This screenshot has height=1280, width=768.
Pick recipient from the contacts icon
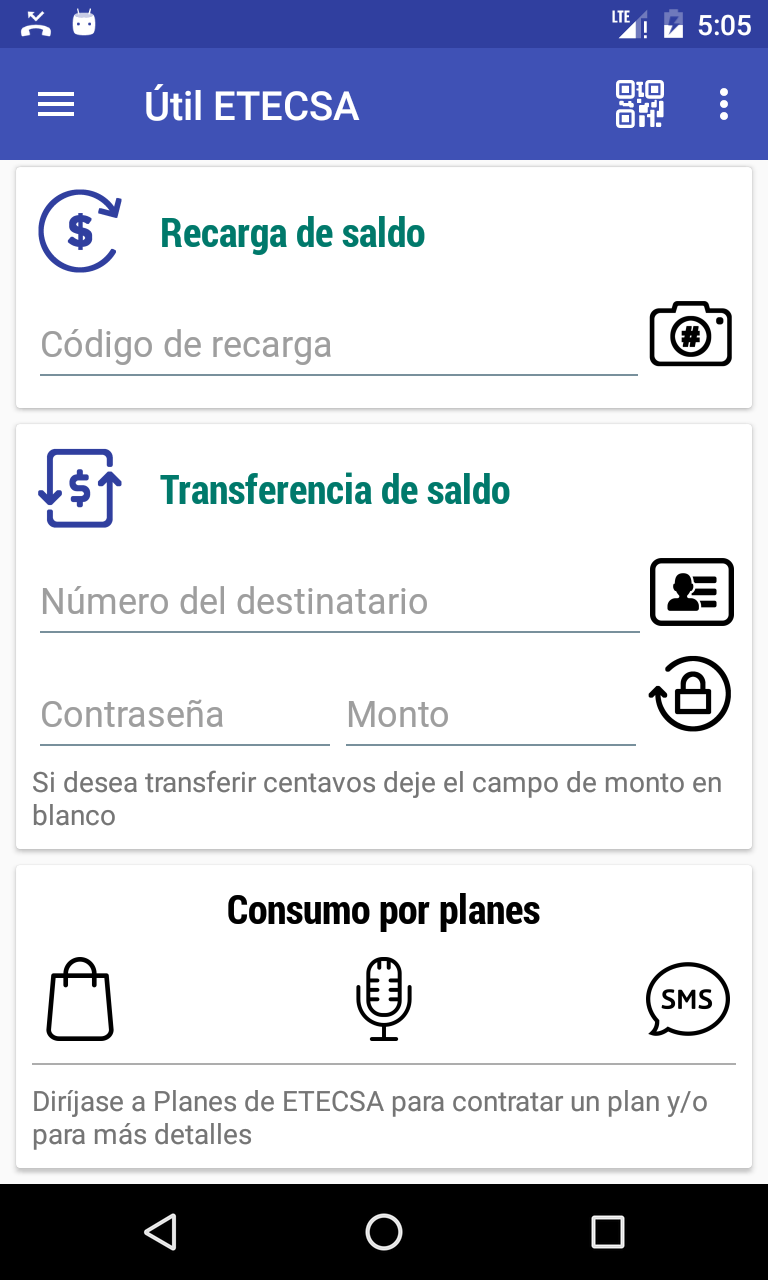click(x=692, y=592)
